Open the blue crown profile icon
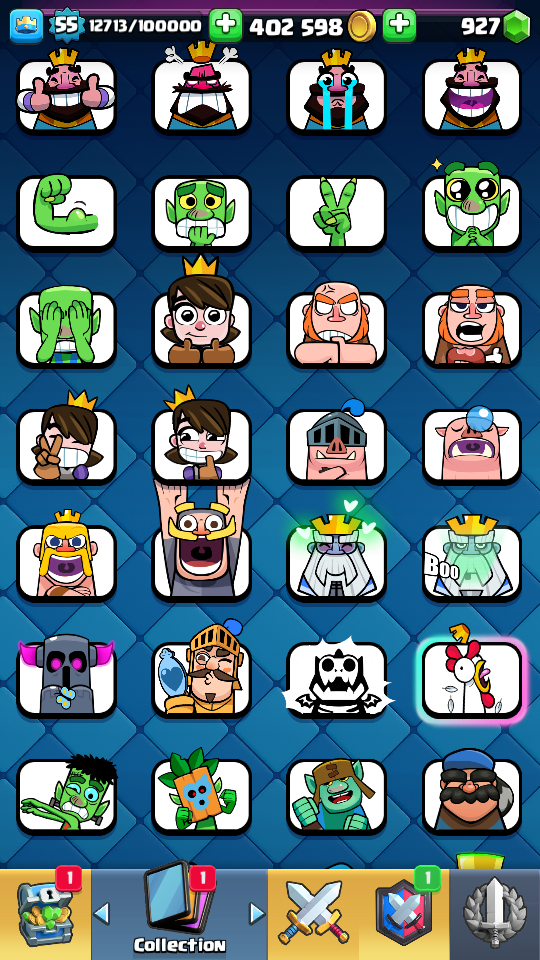The image size is (540, 960). pos(26,26)
